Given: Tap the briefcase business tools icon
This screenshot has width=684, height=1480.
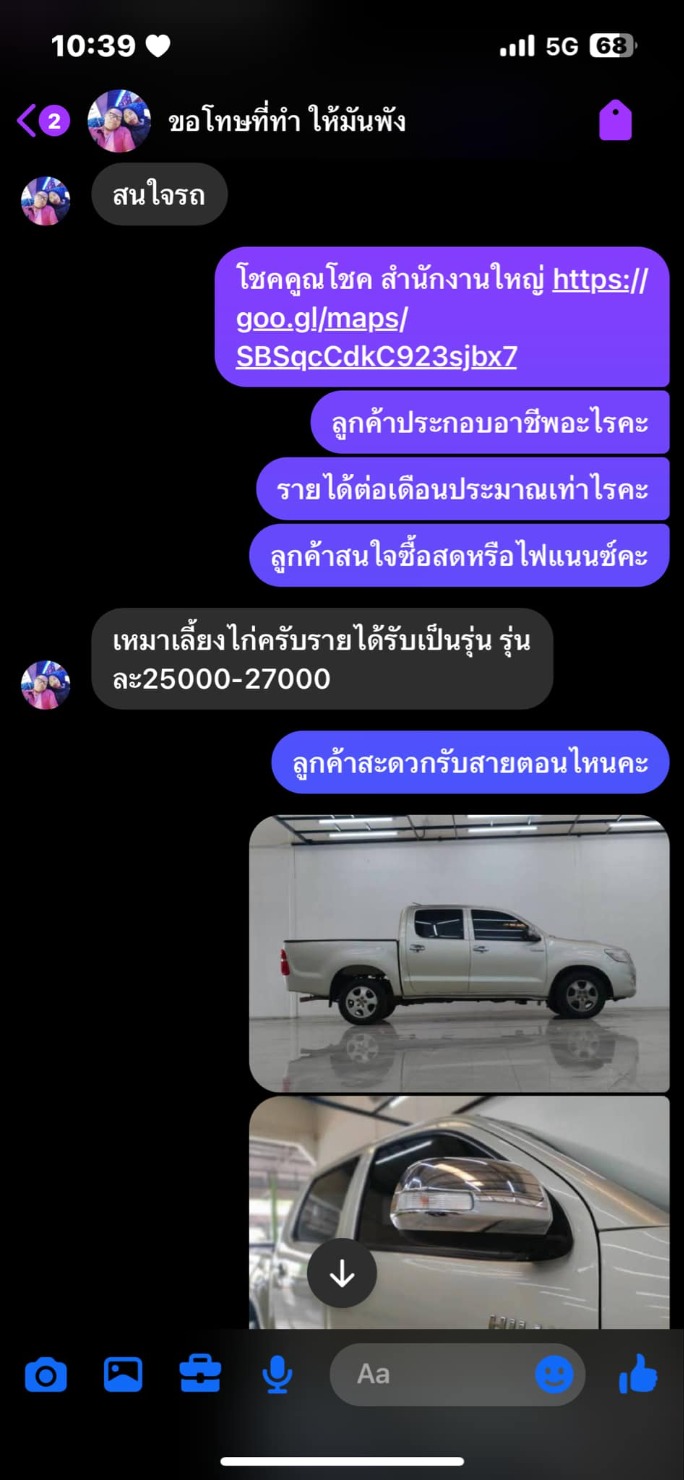Looking at the screenshot, I should pos(200,1375).
